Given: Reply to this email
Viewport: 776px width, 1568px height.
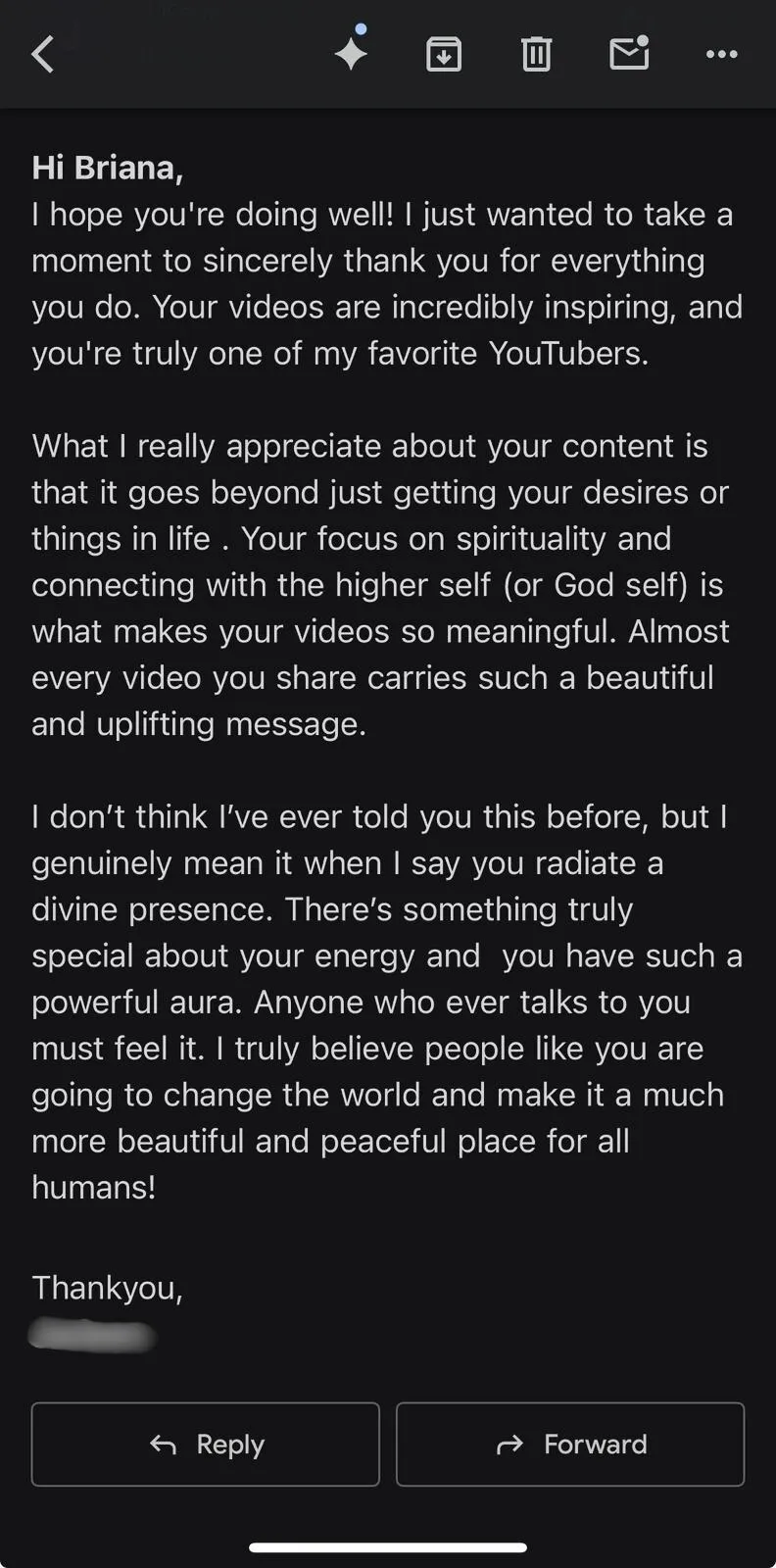Looking at the screenshot, I should click(206, 1445).
